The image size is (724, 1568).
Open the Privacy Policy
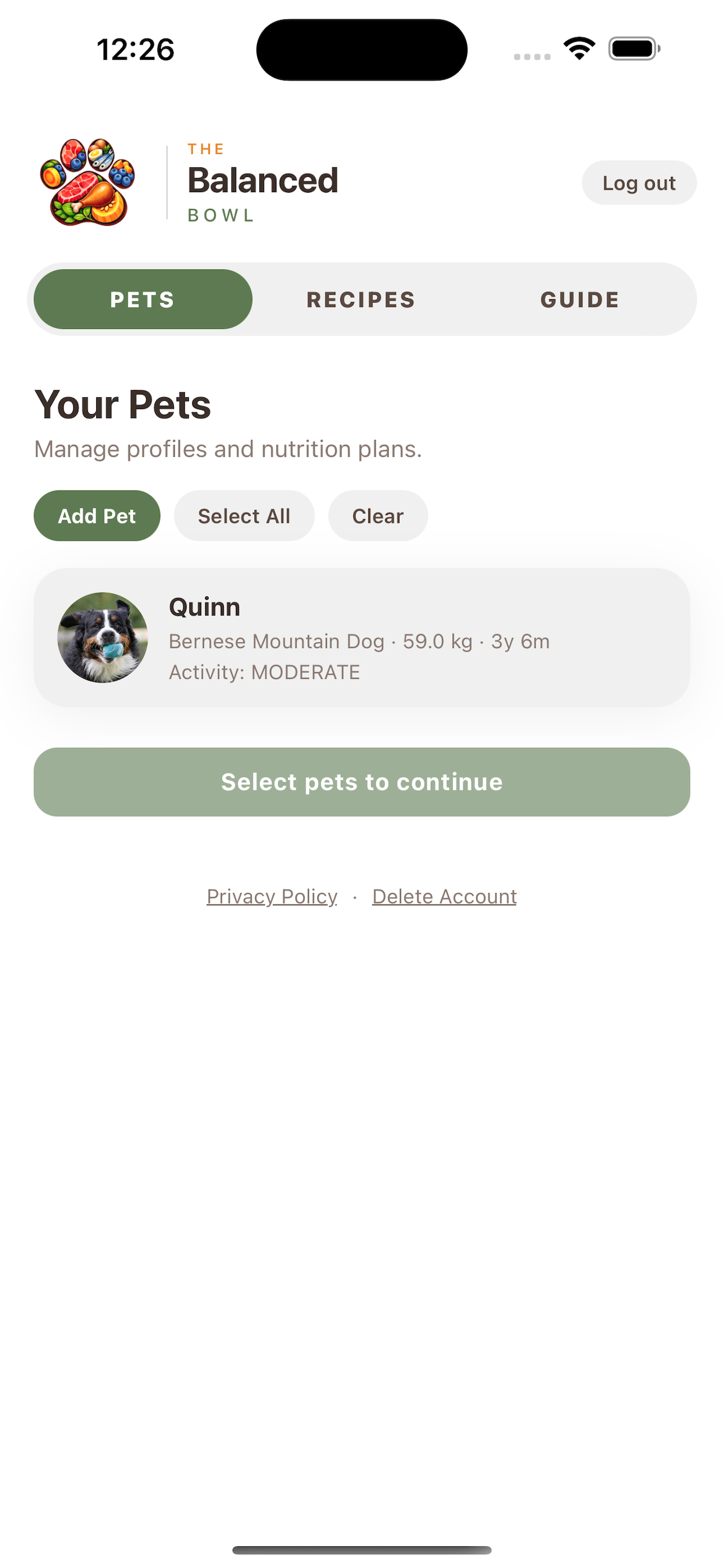point(271,896)
